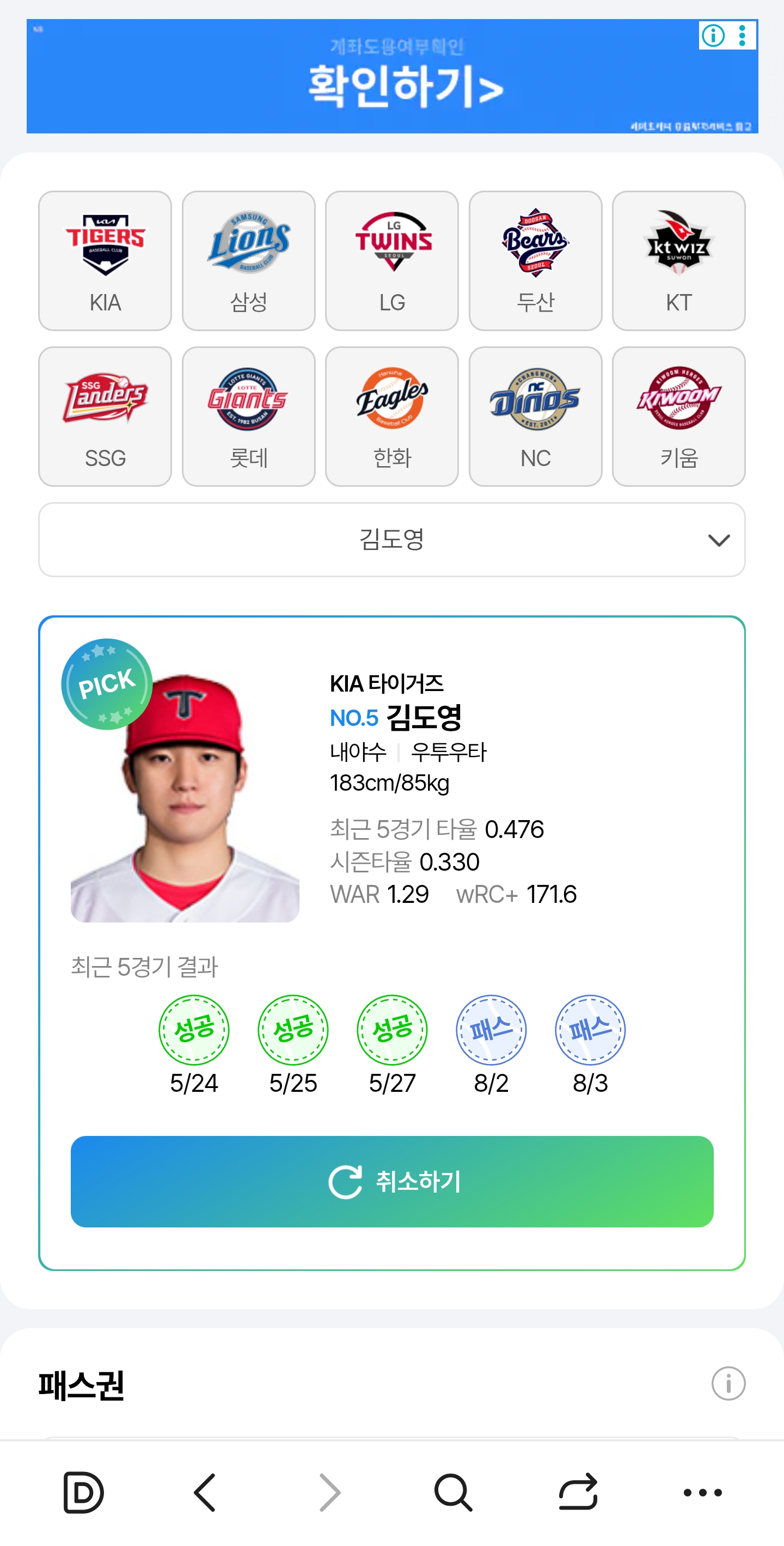This screenshot has height=1546, width=784.
Task: Go to the Daum home button
Action: click(x=83, y=1492)
